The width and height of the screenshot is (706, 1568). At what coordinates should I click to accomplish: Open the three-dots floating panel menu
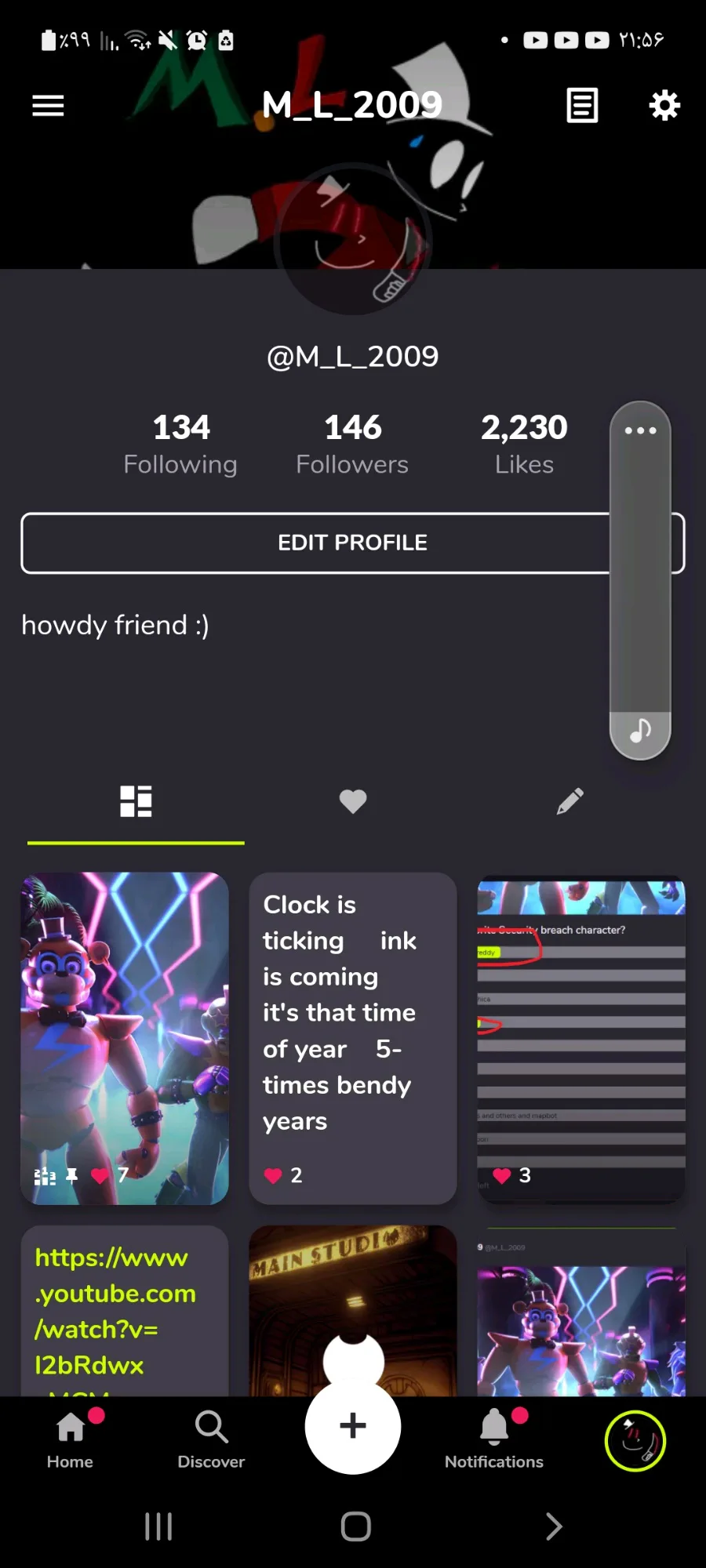coord(640,430)
